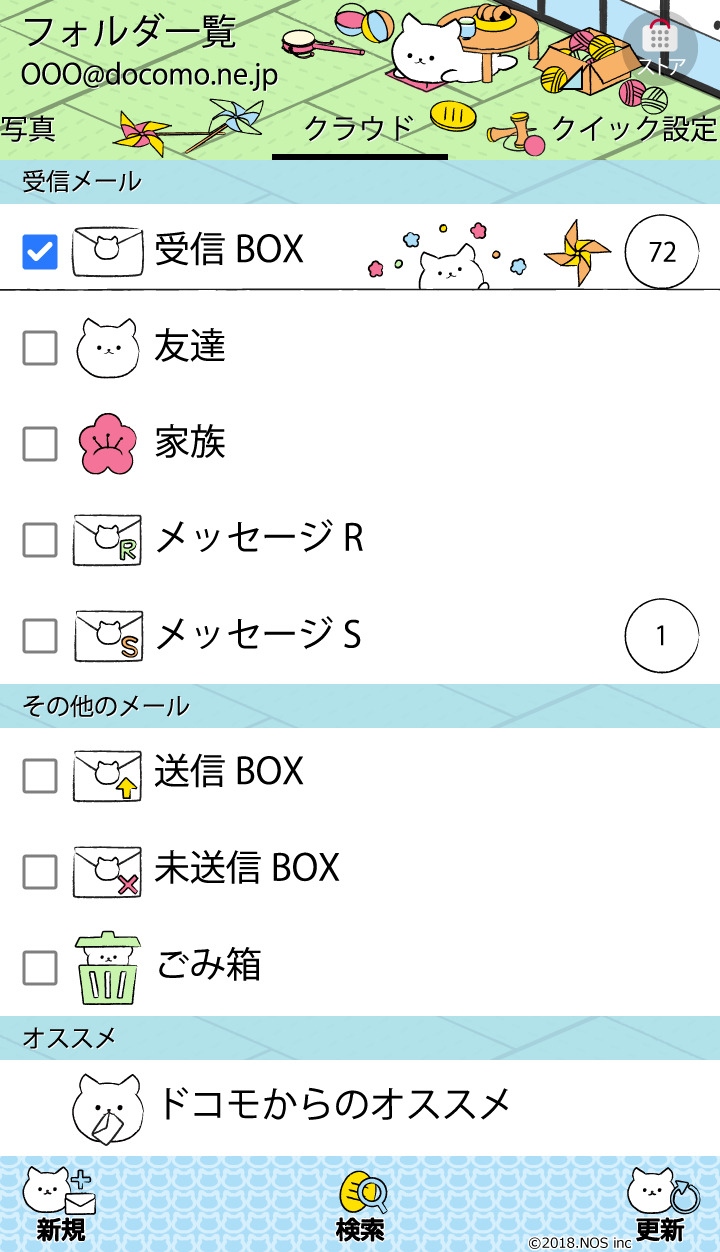The image size is (720, 1252).
Task: Compose new mail with 新規
Action: pos(60,1205)
